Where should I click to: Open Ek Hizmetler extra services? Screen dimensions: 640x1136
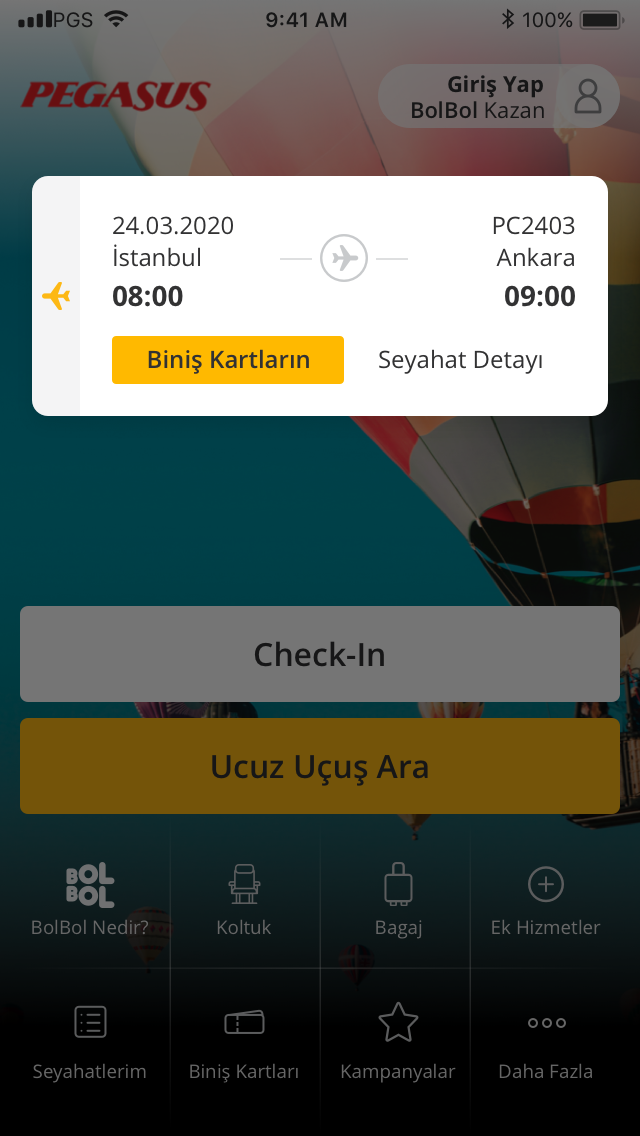[546, 898]
